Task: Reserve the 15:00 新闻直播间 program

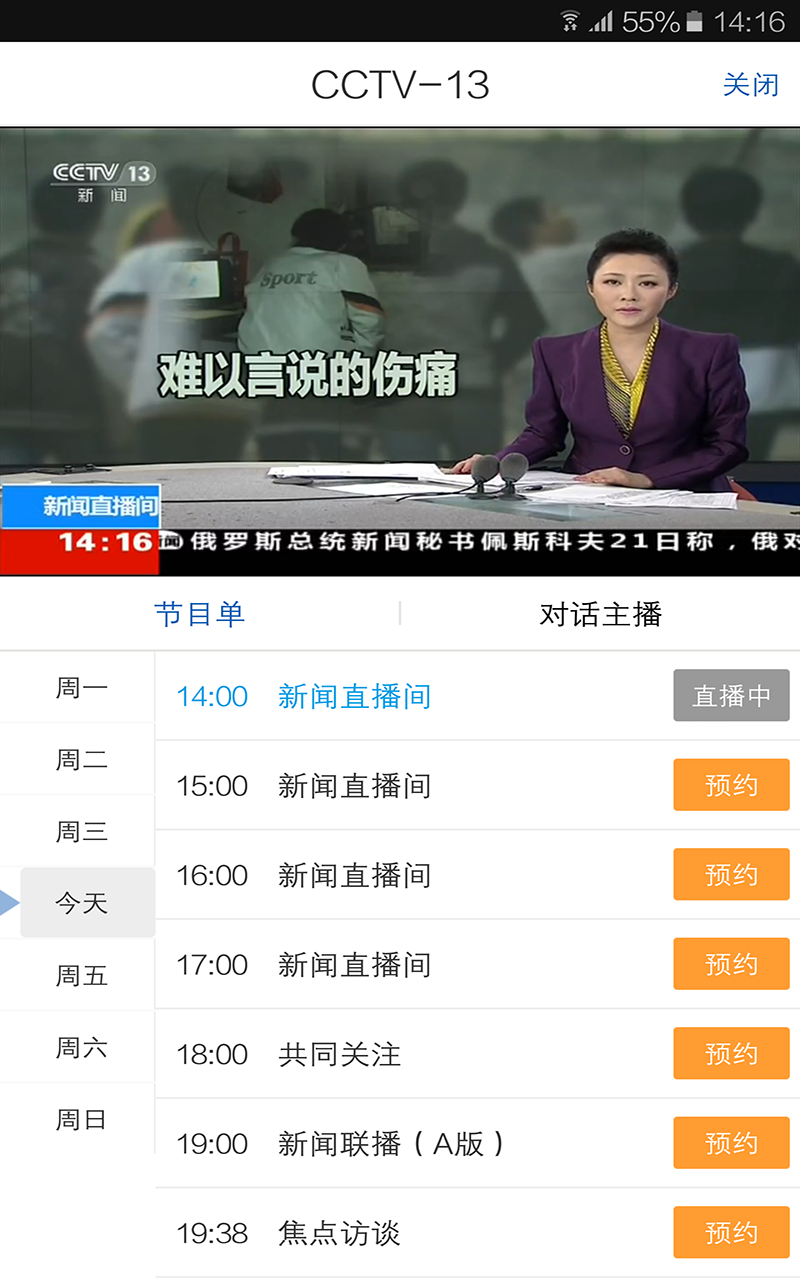Action: (731, 785)
